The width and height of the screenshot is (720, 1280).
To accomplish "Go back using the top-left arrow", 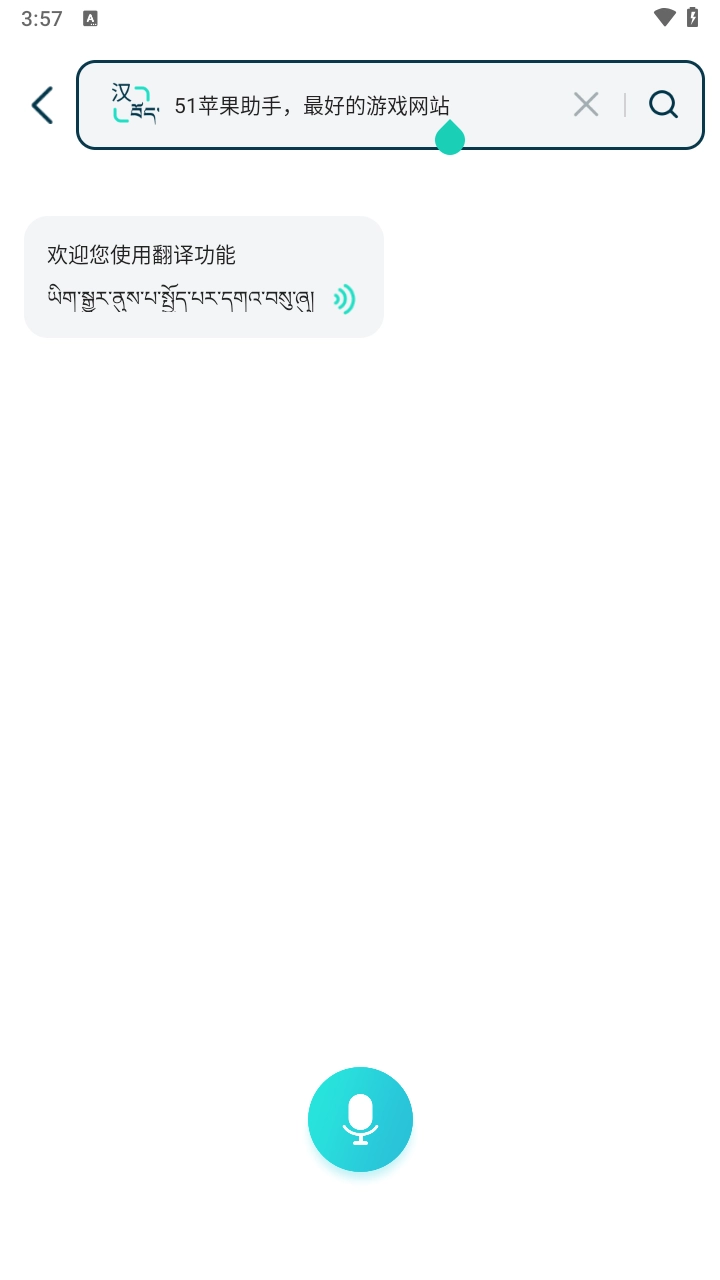I will click(x=42, y=105).
